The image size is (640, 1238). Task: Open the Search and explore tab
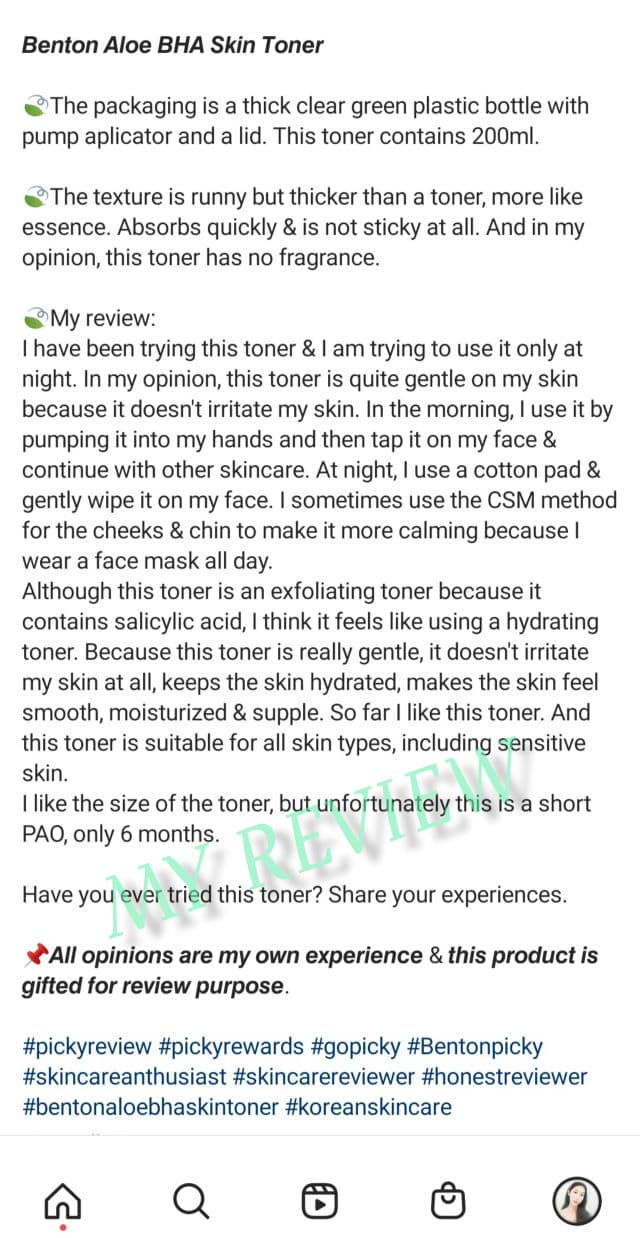pyautogui.click(x=191, y=1198)
